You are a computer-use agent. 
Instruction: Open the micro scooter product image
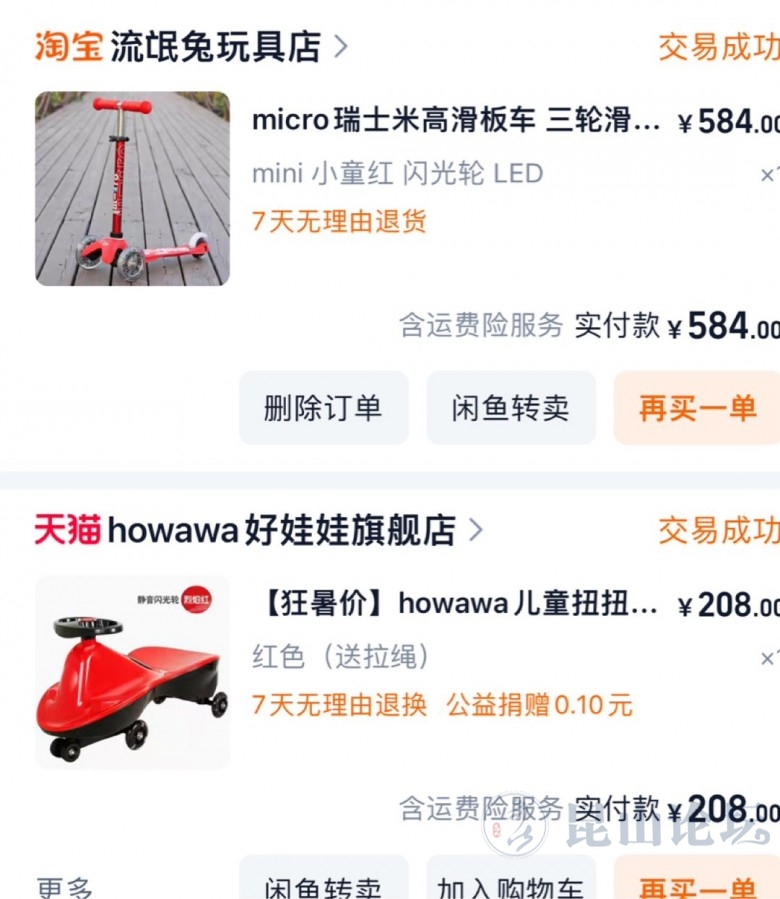coord(132,189)
